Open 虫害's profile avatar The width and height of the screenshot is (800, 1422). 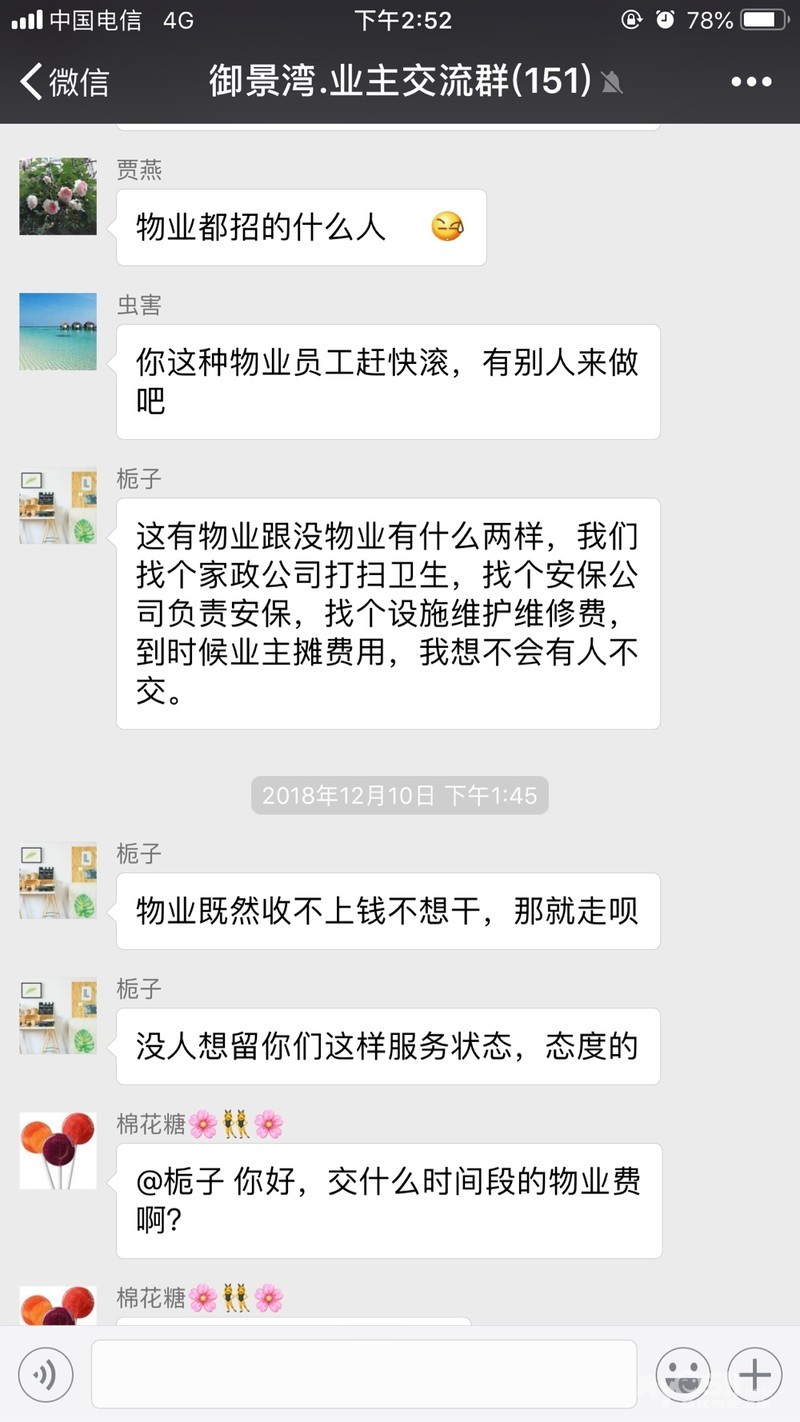pos(58,331)
